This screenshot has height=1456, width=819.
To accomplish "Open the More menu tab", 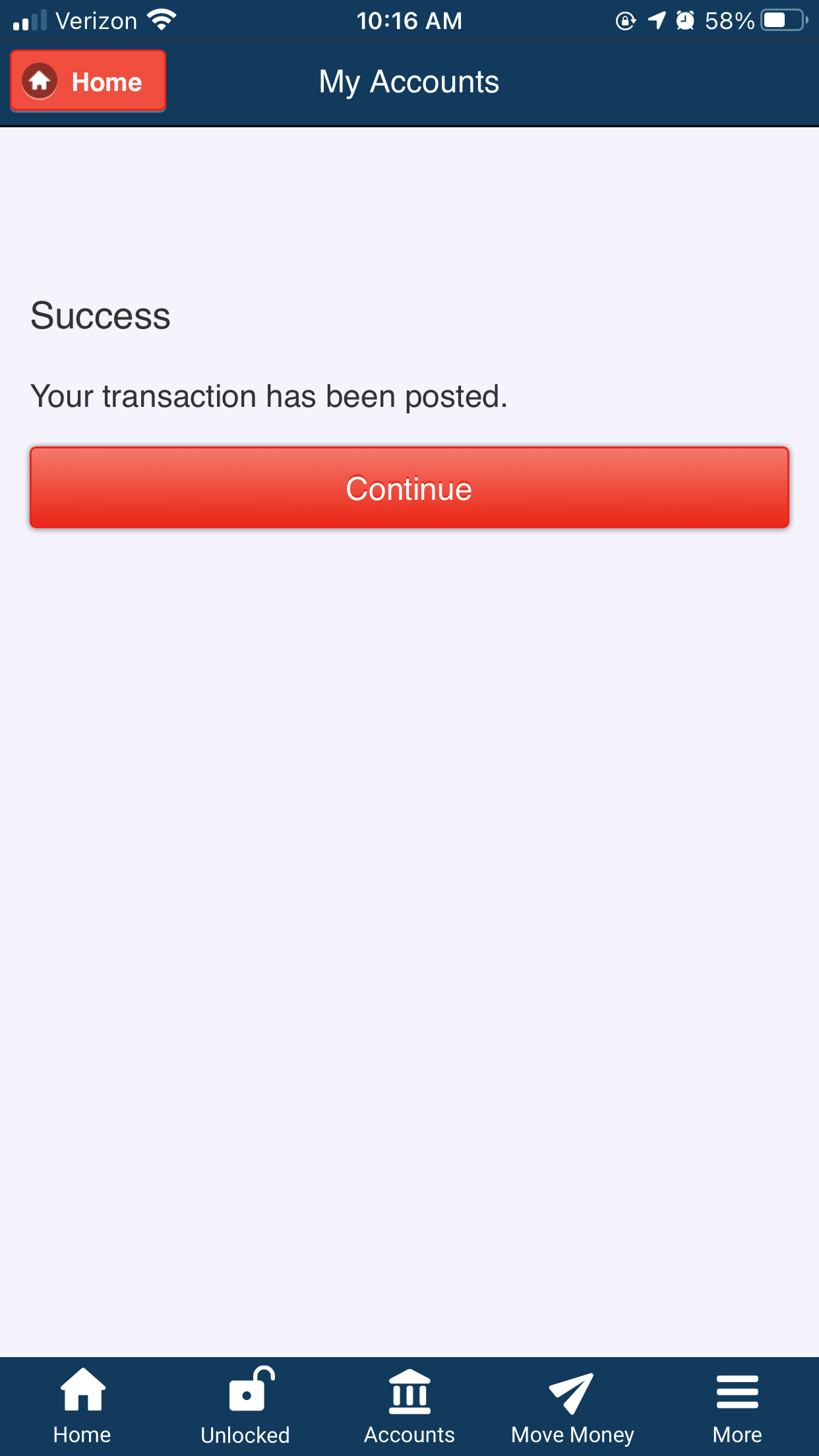I will coord(737,1406).
